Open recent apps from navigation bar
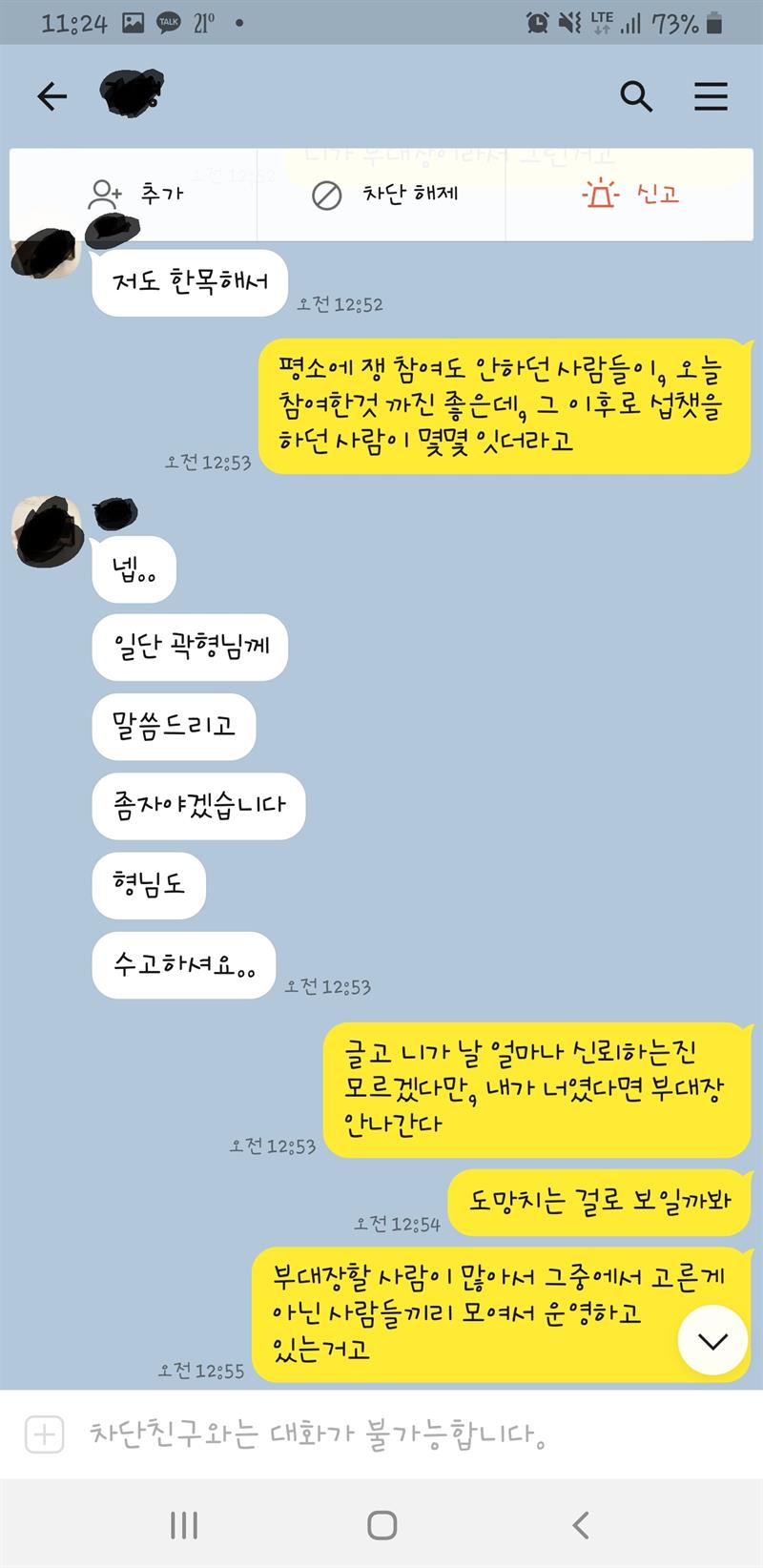This screenshot has width=763, height=1568. pyautogui.click(x=183, y=1524)
